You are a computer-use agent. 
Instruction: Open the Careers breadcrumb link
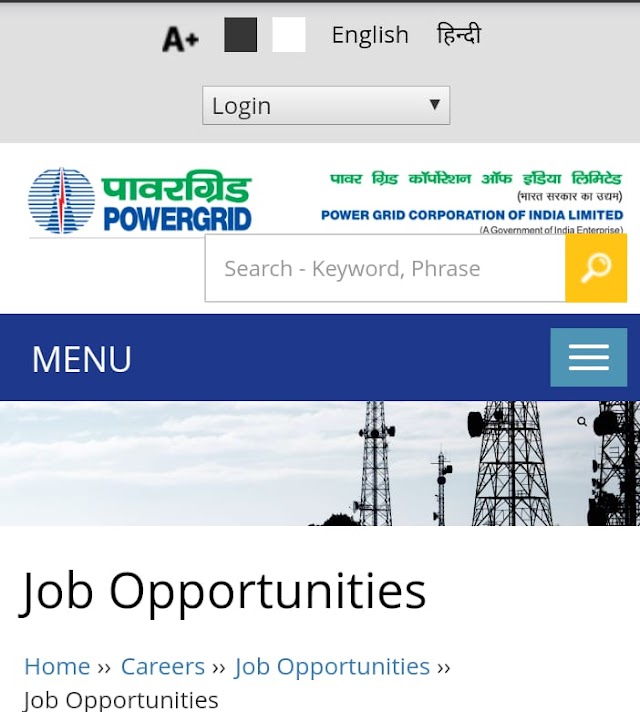162,666
